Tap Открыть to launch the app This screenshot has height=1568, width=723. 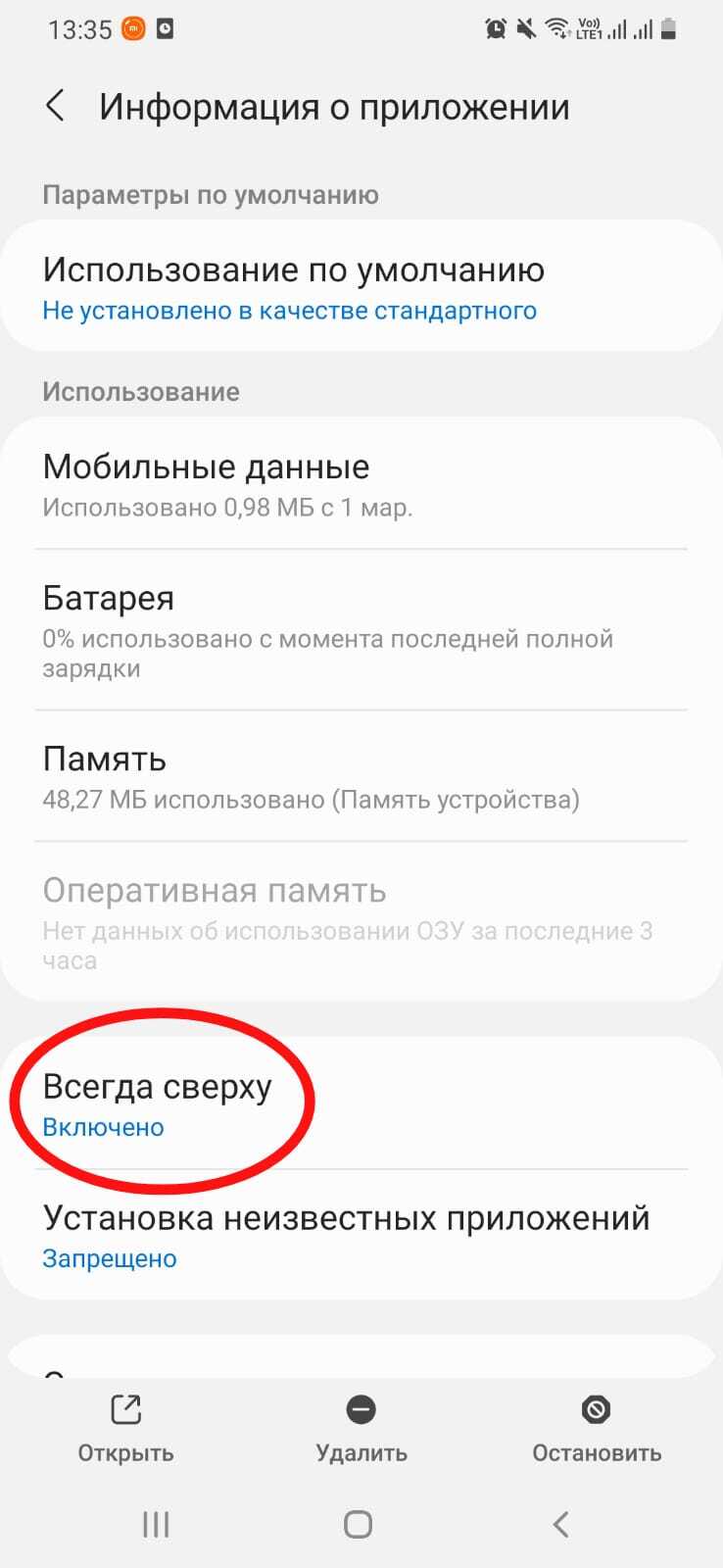125,1428
